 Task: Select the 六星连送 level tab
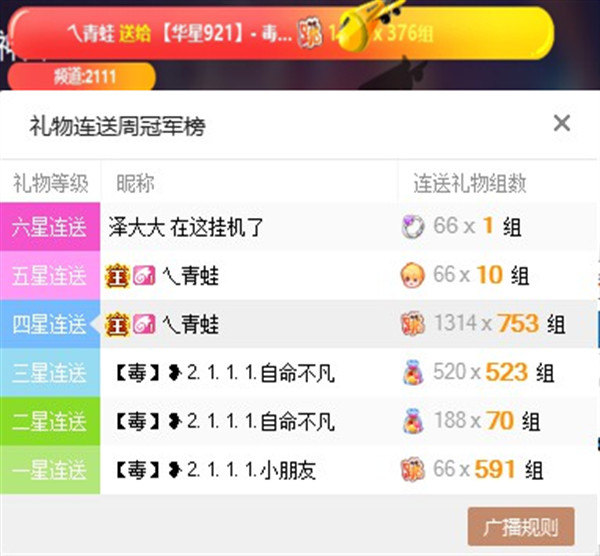(50, 226)
